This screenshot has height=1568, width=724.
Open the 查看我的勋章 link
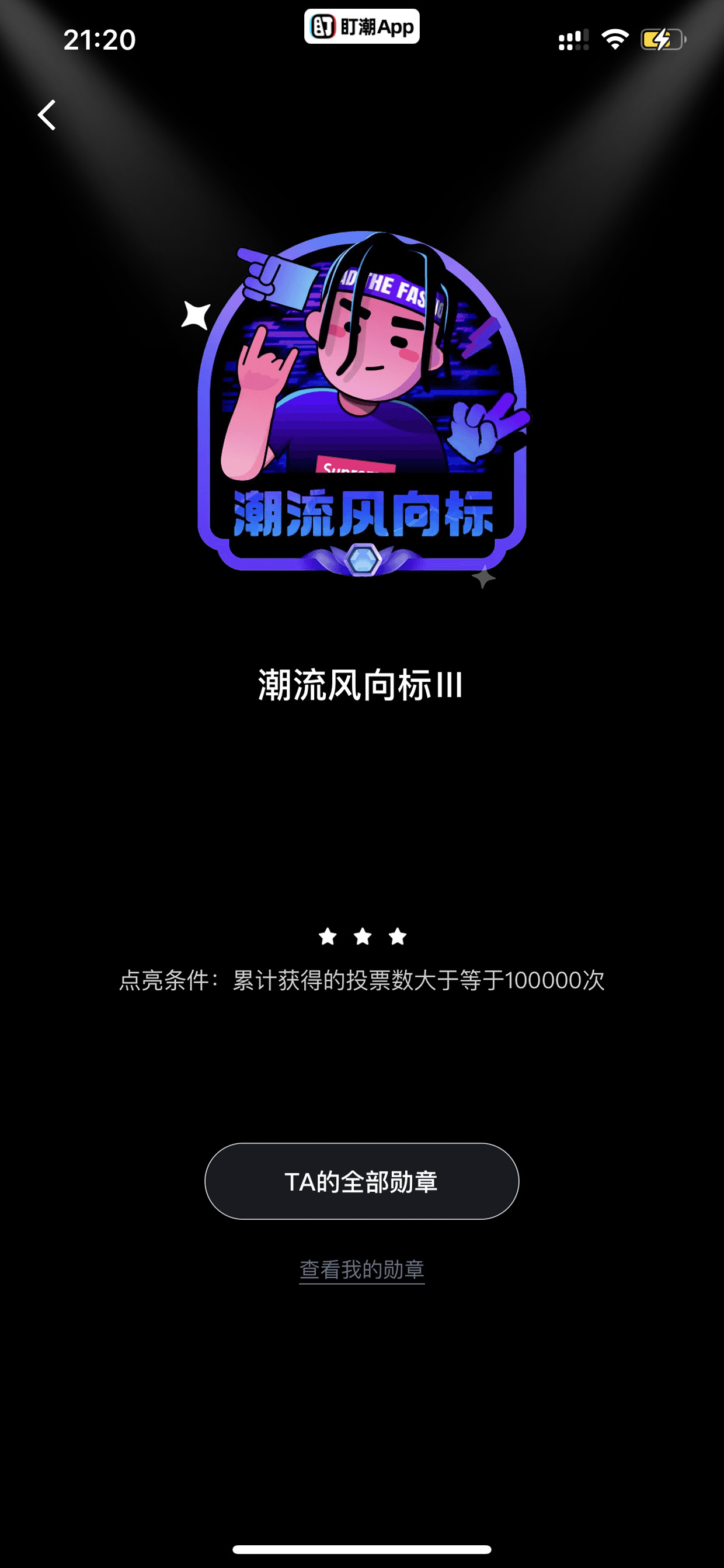click(x=361, y=1269)
